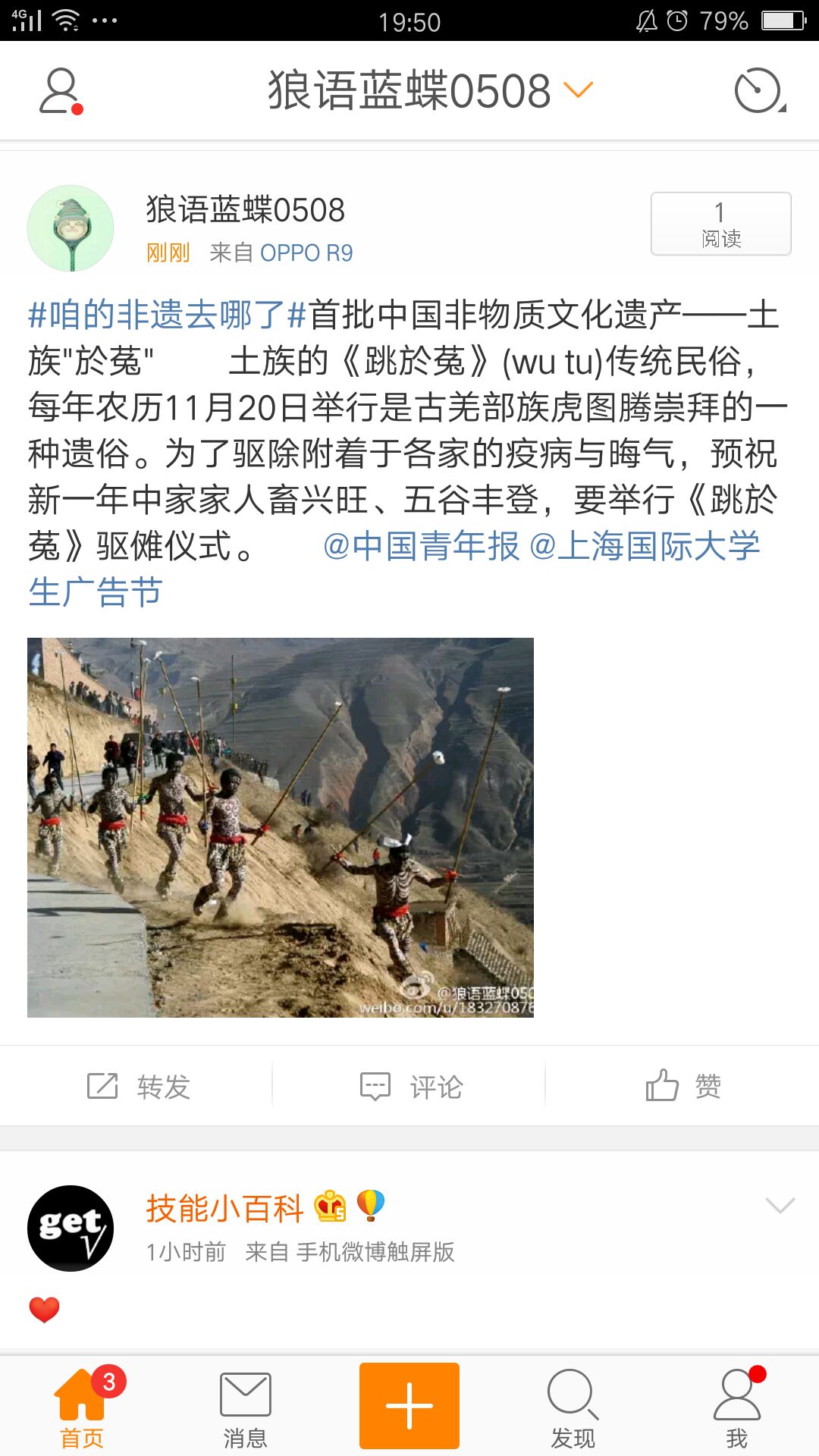Image resolution: width=819 pixels, height=1456 pixels.
Task: Like the post with 赞
Action: point(682,1086)
